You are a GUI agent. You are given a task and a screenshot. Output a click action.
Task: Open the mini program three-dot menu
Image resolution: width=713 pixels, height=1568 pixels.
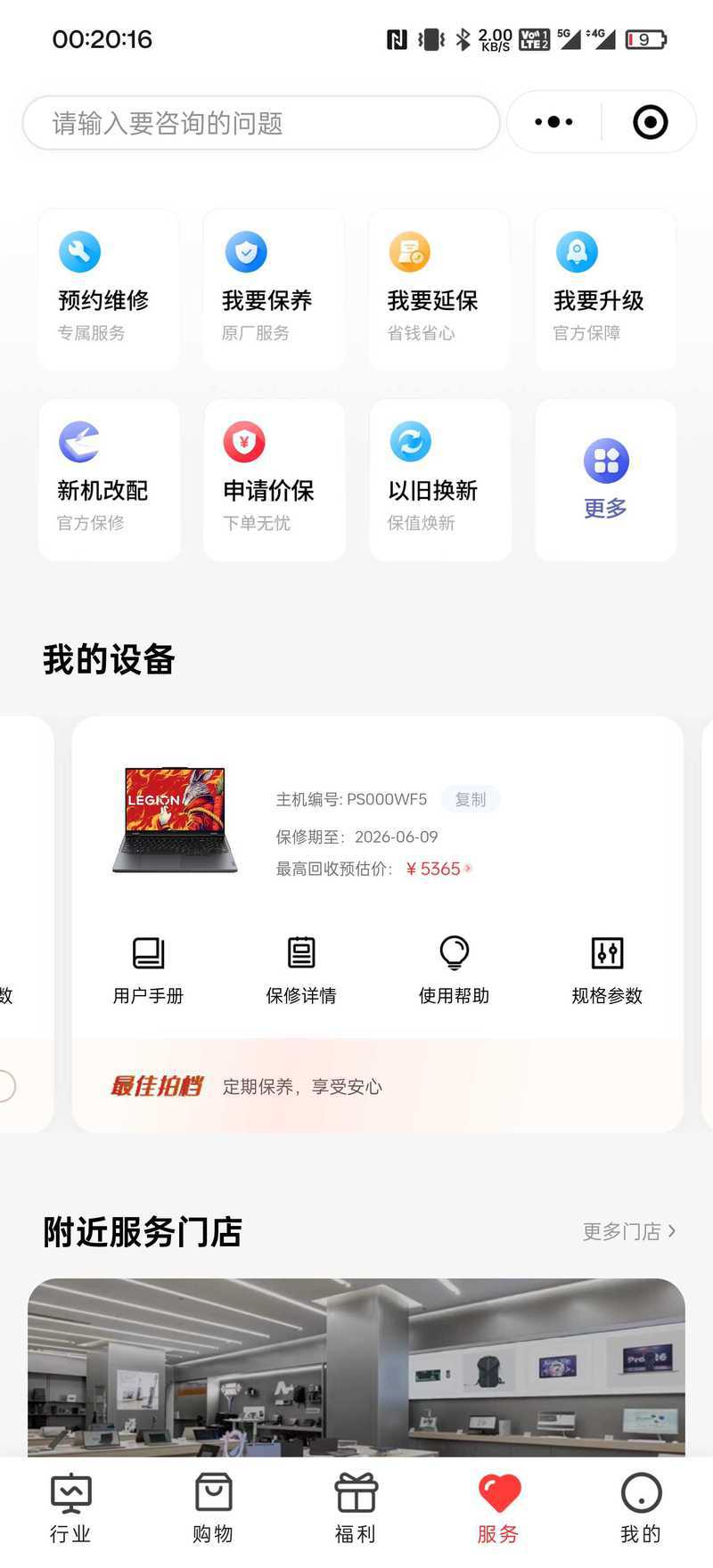(554, 122)
